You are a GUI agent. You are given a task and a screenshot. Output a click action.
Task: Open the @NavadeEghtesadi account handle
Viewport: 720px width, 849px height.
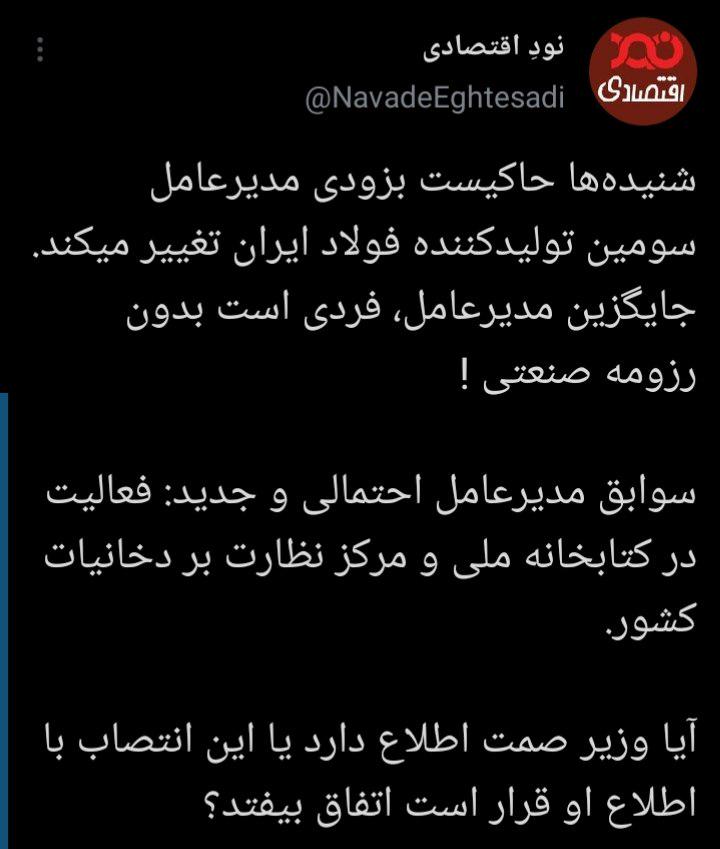point(433,99)
